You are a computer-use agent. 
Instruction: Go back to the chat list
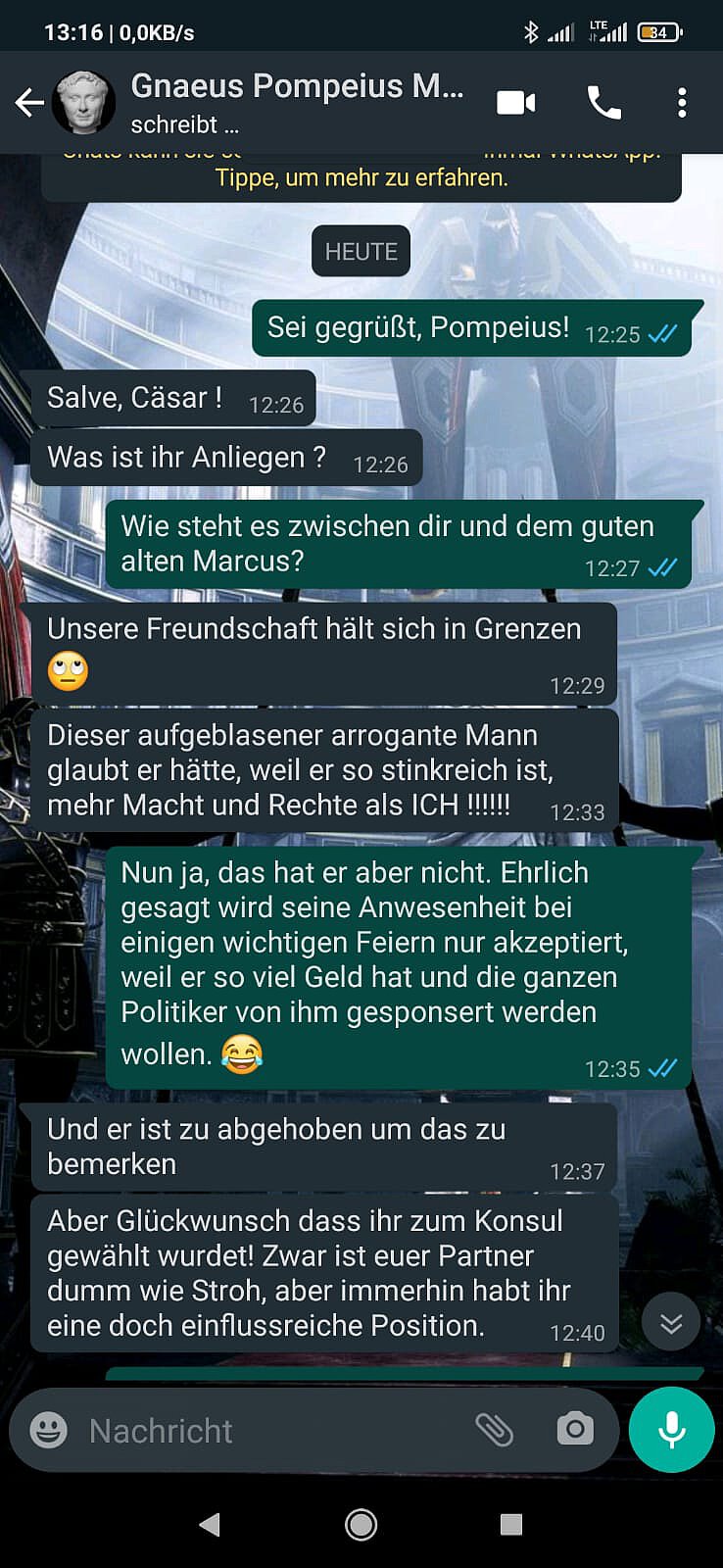[29, 102]
